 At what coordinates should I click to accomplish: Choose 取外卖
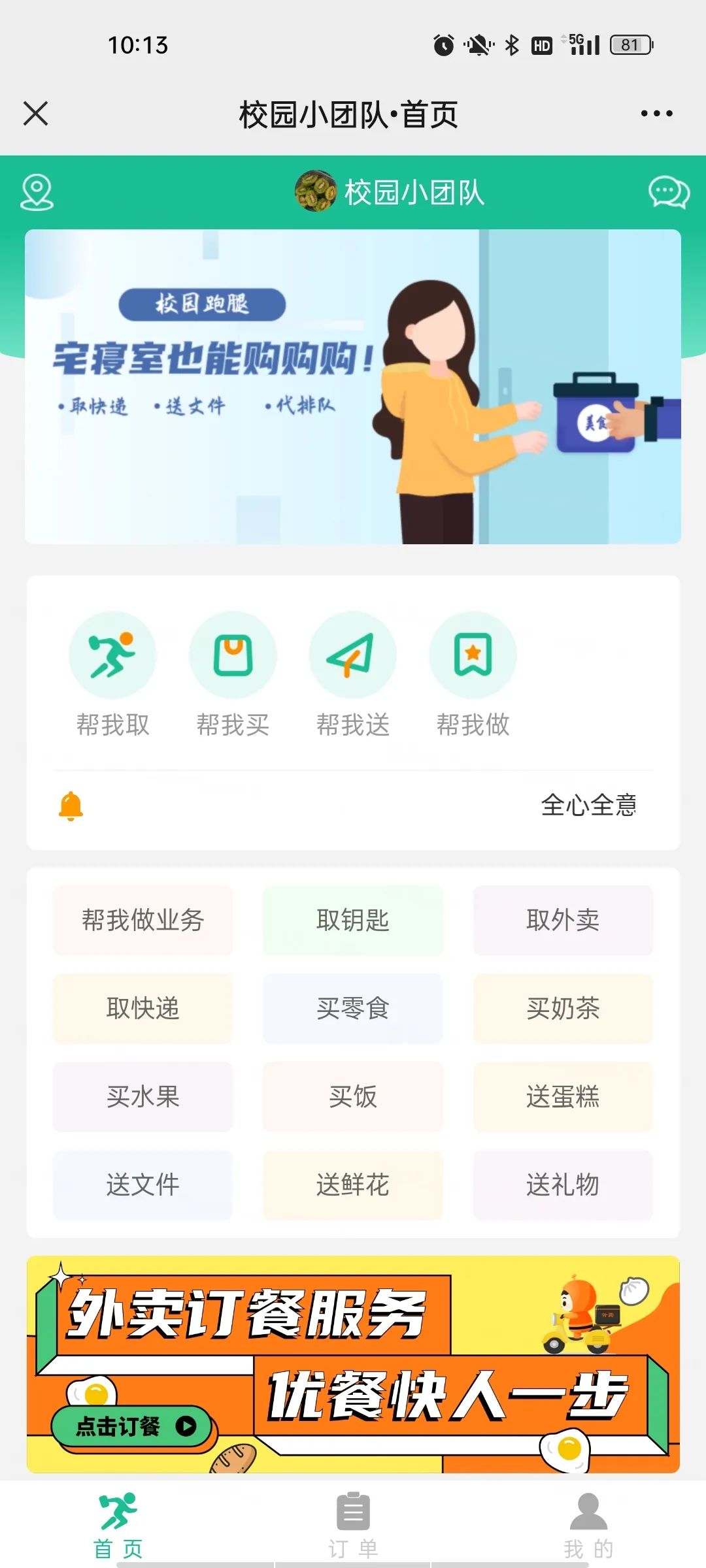(563, 920)
